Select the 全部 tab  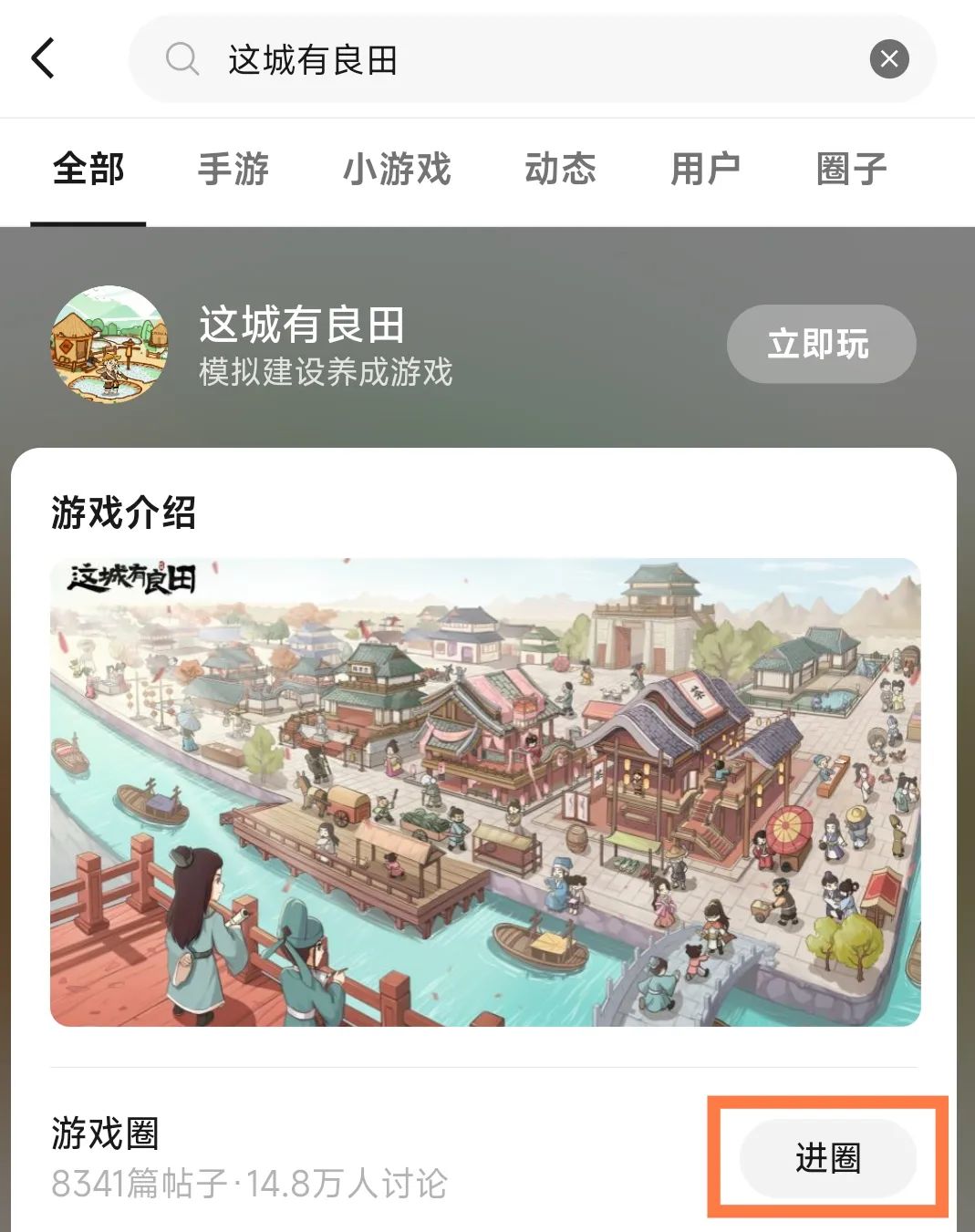tap(88, 170)
